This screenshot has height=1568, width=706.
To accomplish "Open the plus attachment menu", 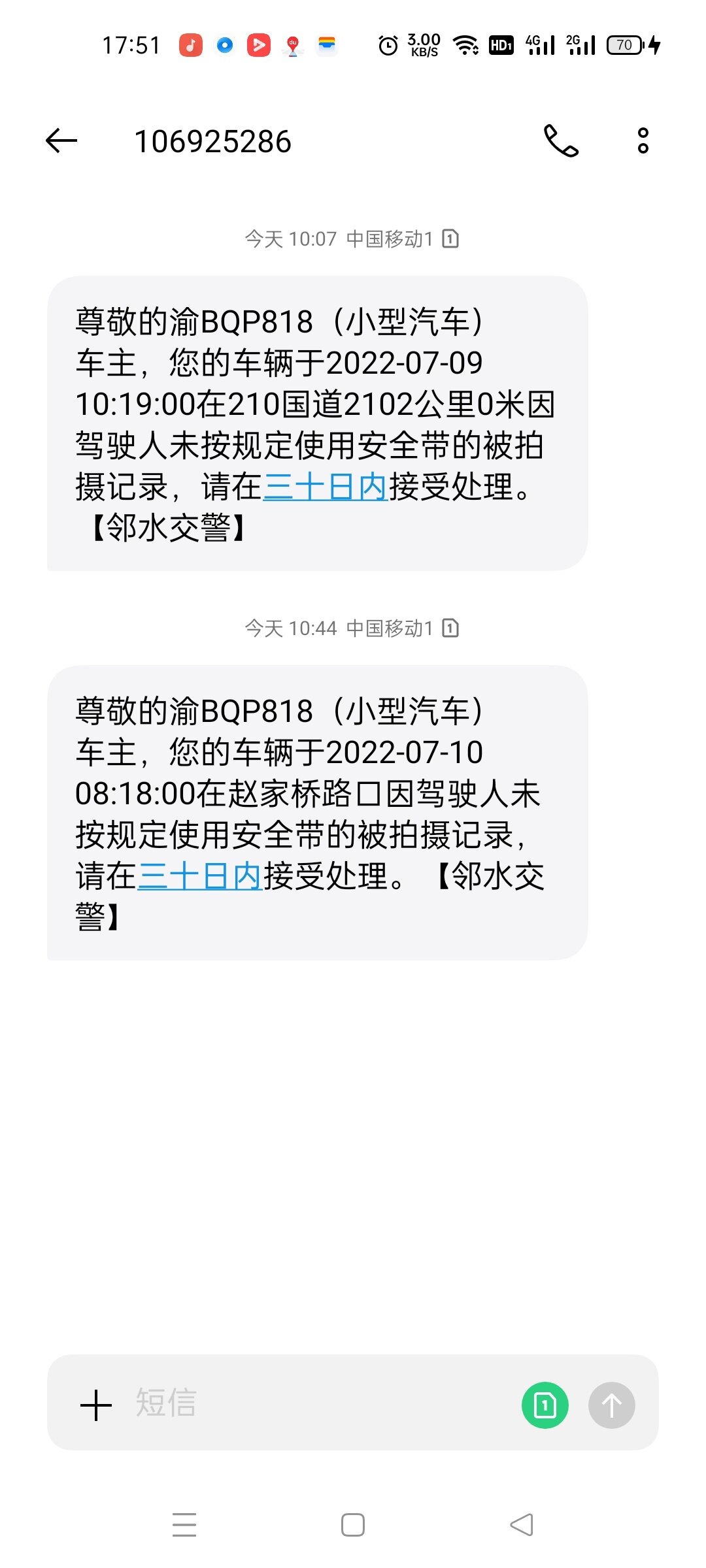I will pos(96,1405).
